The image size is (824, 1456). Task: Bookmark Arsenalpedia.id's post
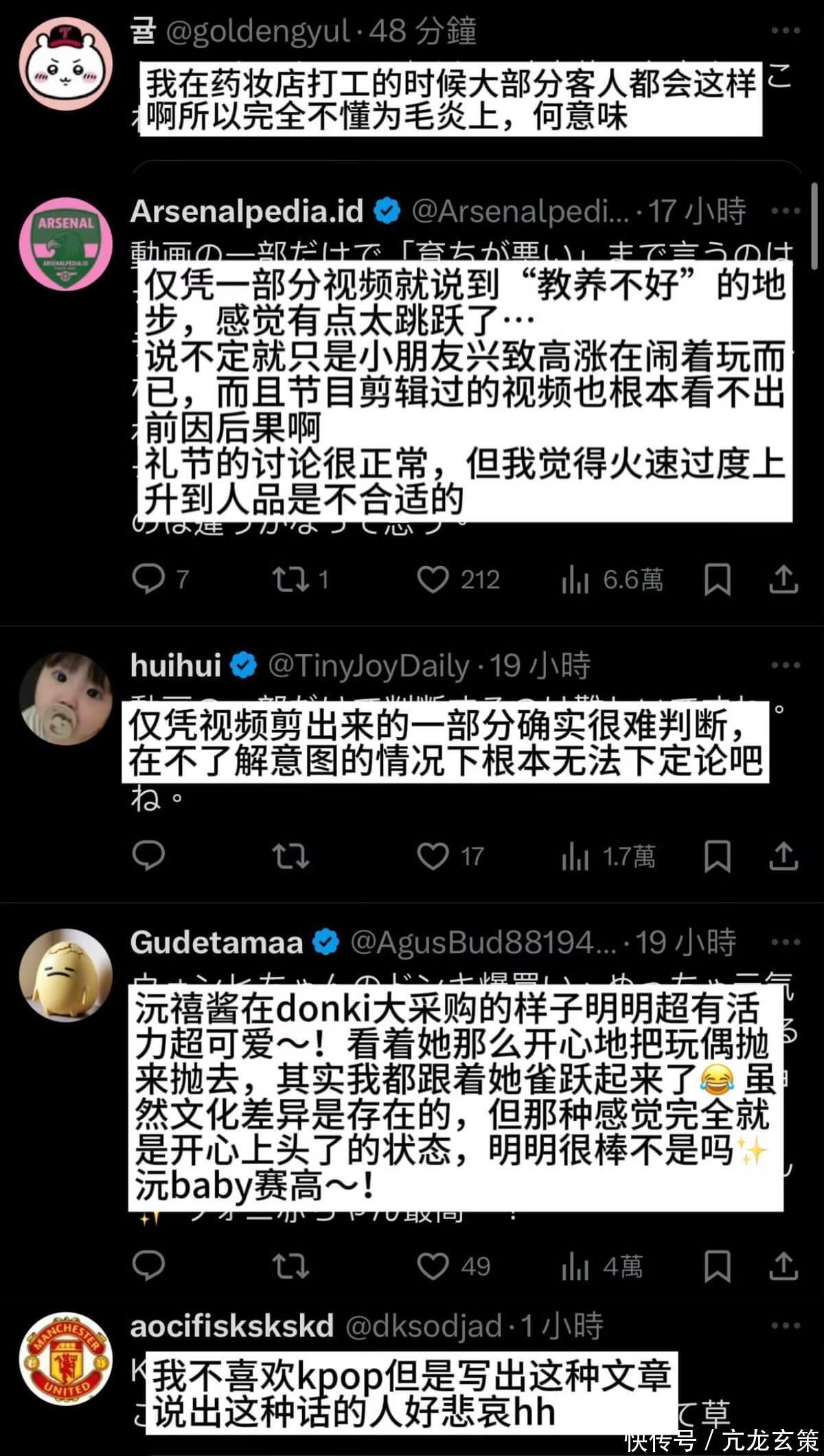[x=717, y=580]
